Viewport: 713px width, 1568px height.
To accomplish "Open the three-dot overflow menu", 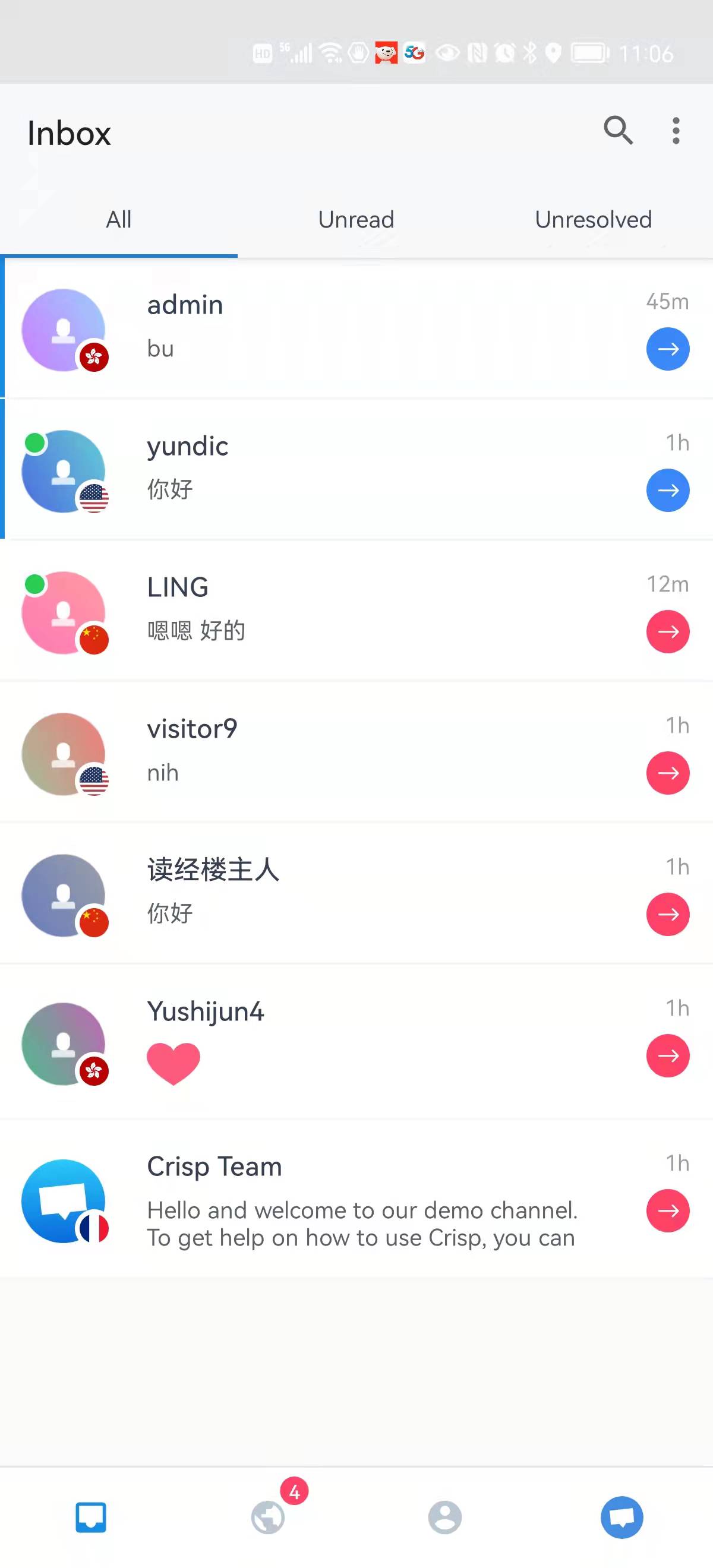I will 675,131.
